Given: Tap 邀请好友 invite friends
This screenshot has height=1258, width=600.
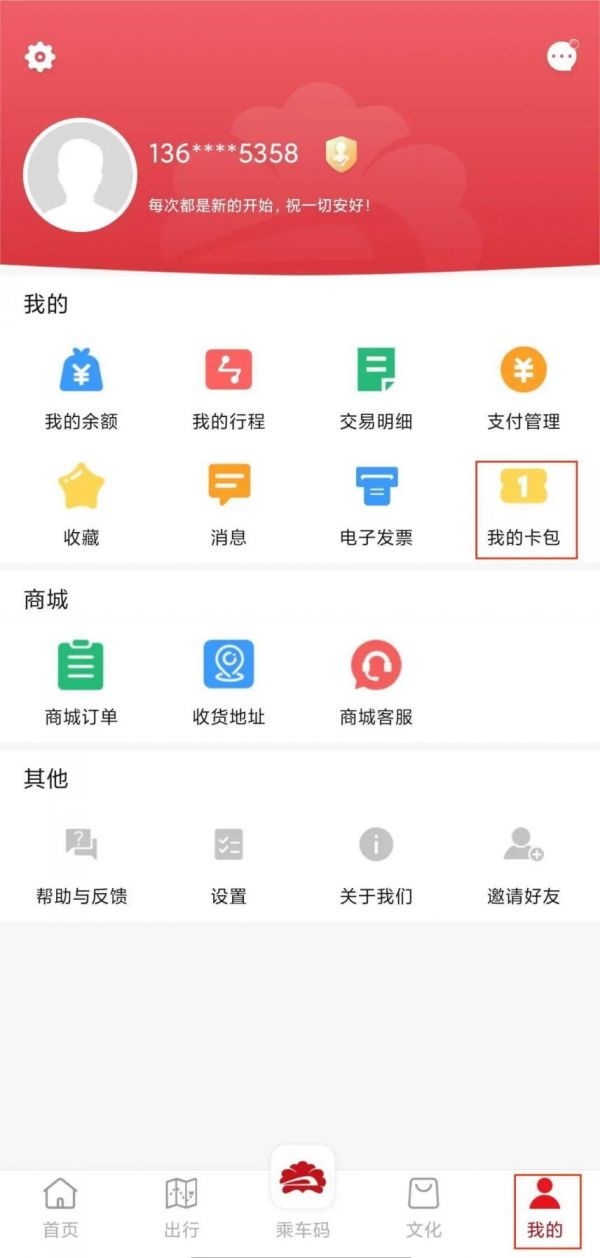Looking at the screenshot, I should pos(523,864).
